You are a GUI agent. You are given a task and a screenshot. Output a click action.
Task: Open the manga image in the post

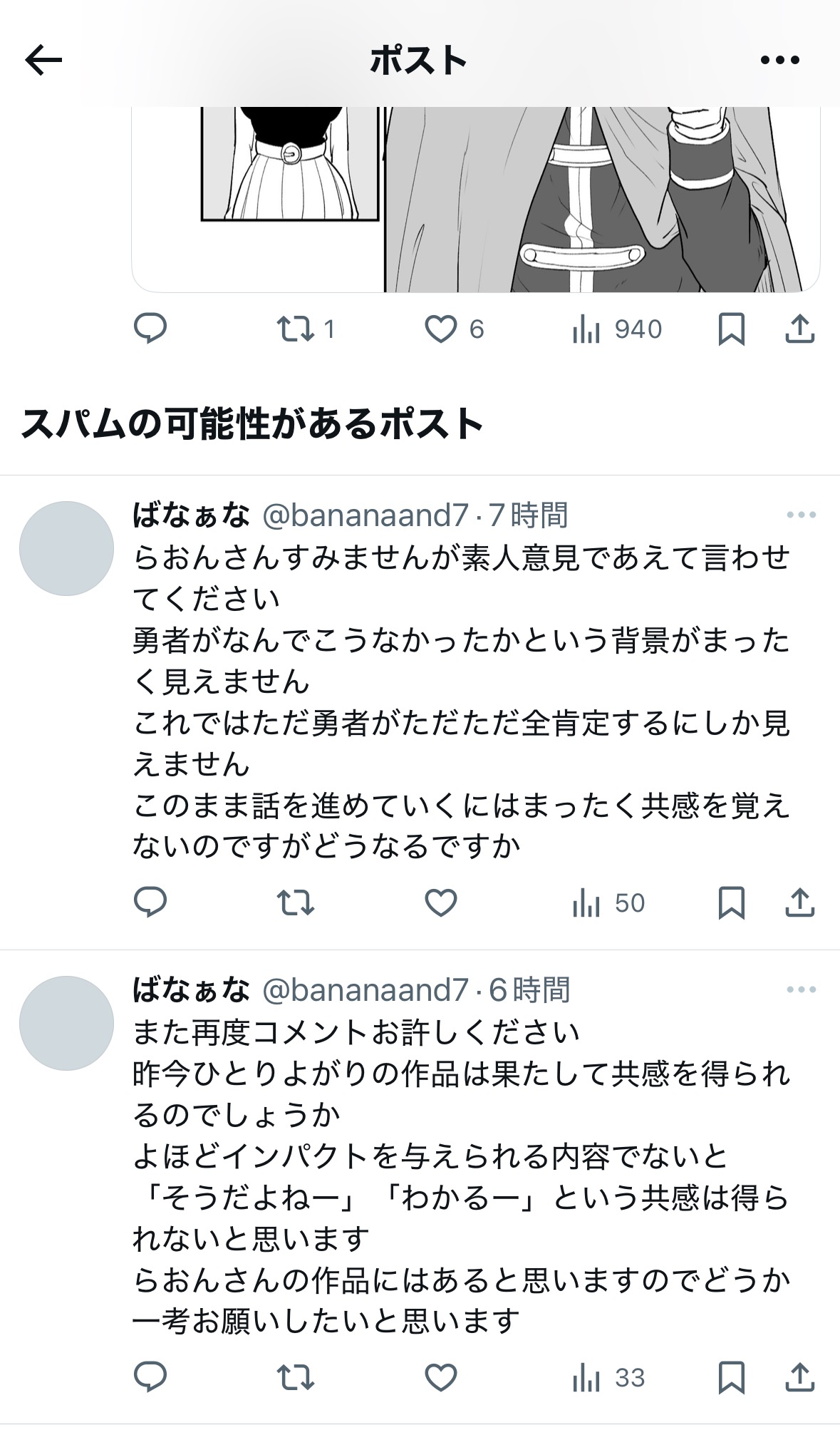tap(475, 200)
